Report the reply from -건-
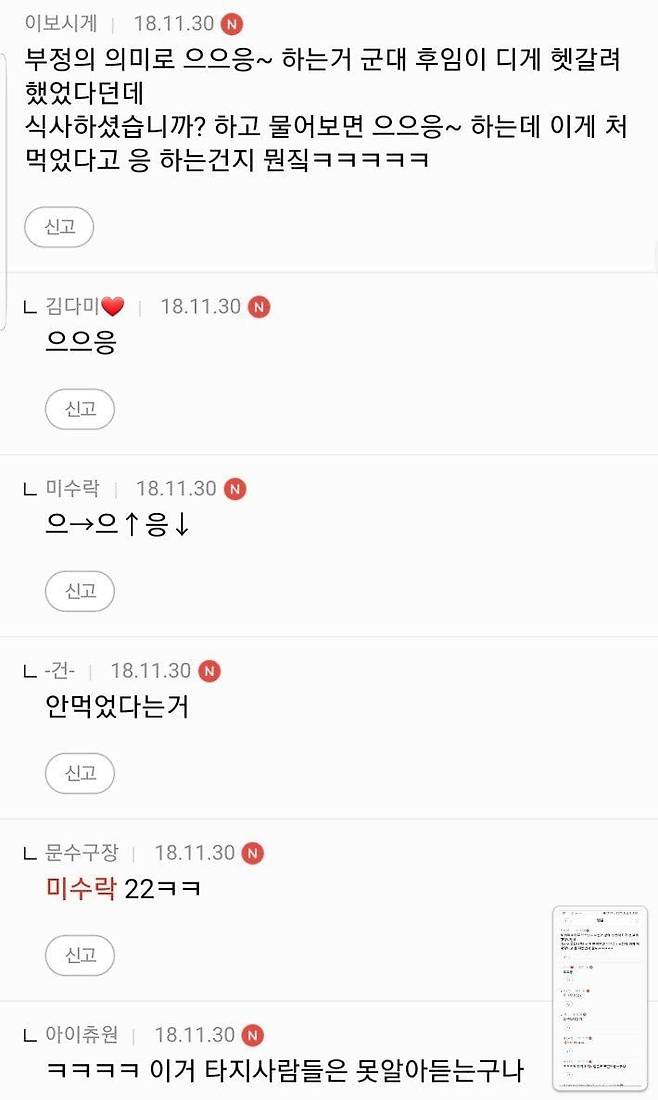Image resolution: width=658 pixels, height=1100 pixels. pyautogui.click(x=80, y=773)
